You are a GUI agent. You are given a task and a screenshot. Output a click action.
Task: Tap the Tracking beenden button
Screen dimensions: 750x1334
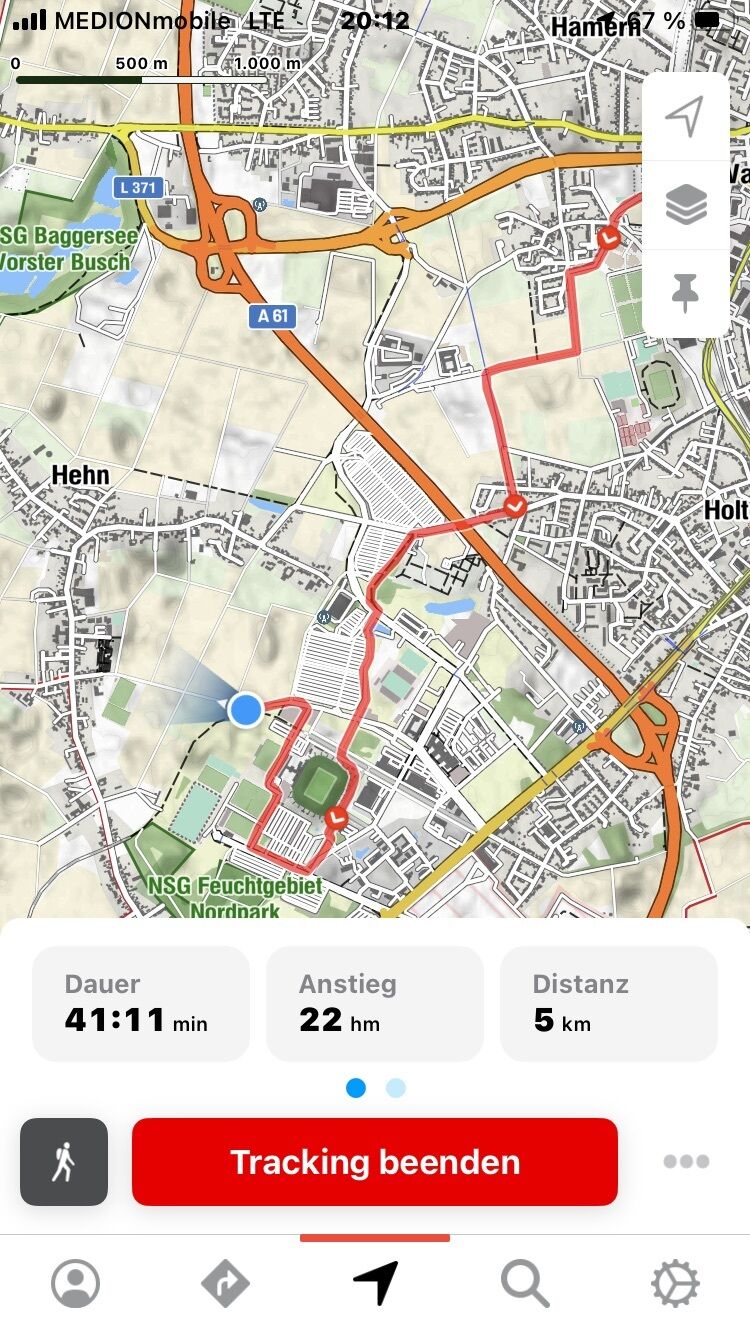click(375, 1162)
